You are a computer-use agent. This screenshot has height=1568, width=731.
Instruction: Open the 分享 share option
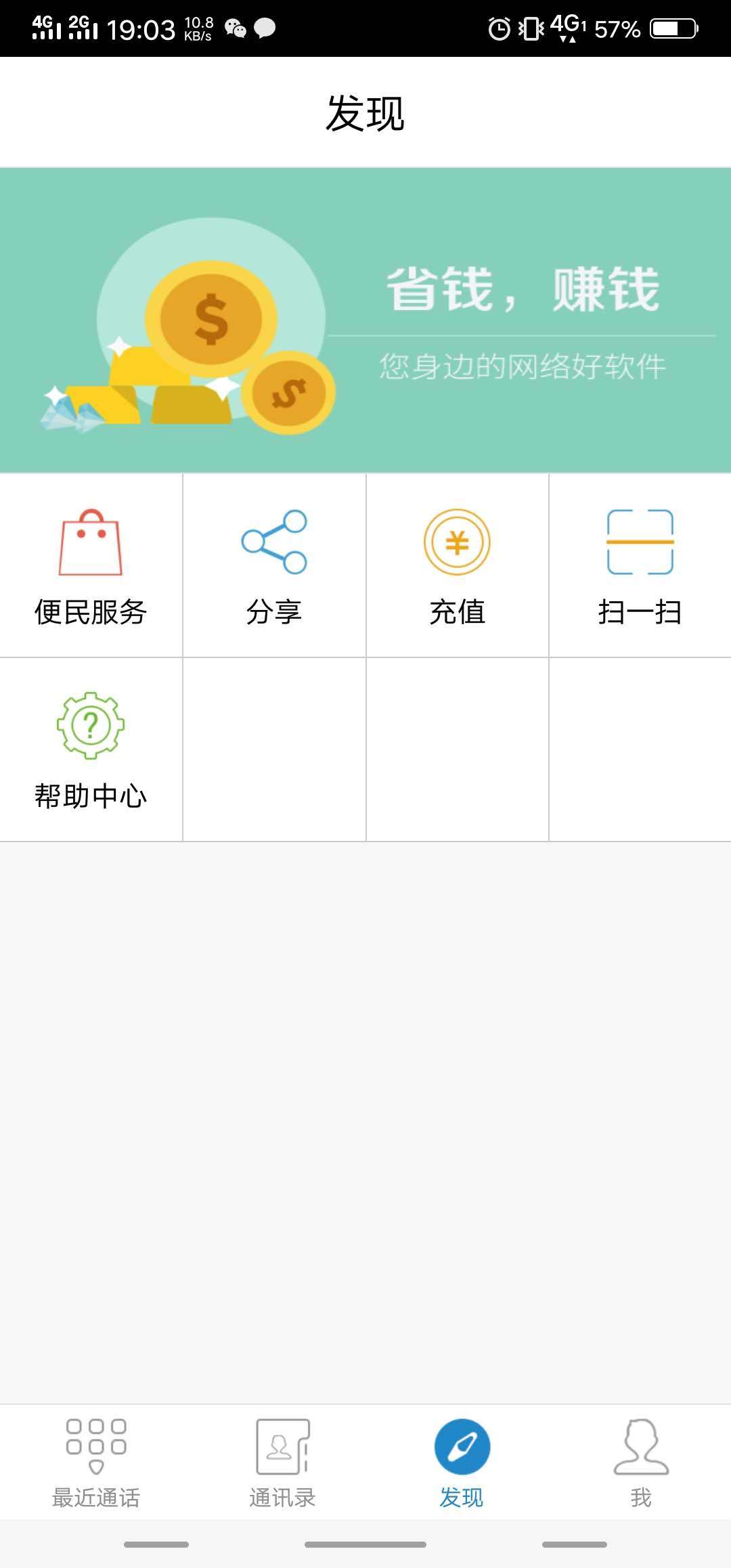coord(274,566)
